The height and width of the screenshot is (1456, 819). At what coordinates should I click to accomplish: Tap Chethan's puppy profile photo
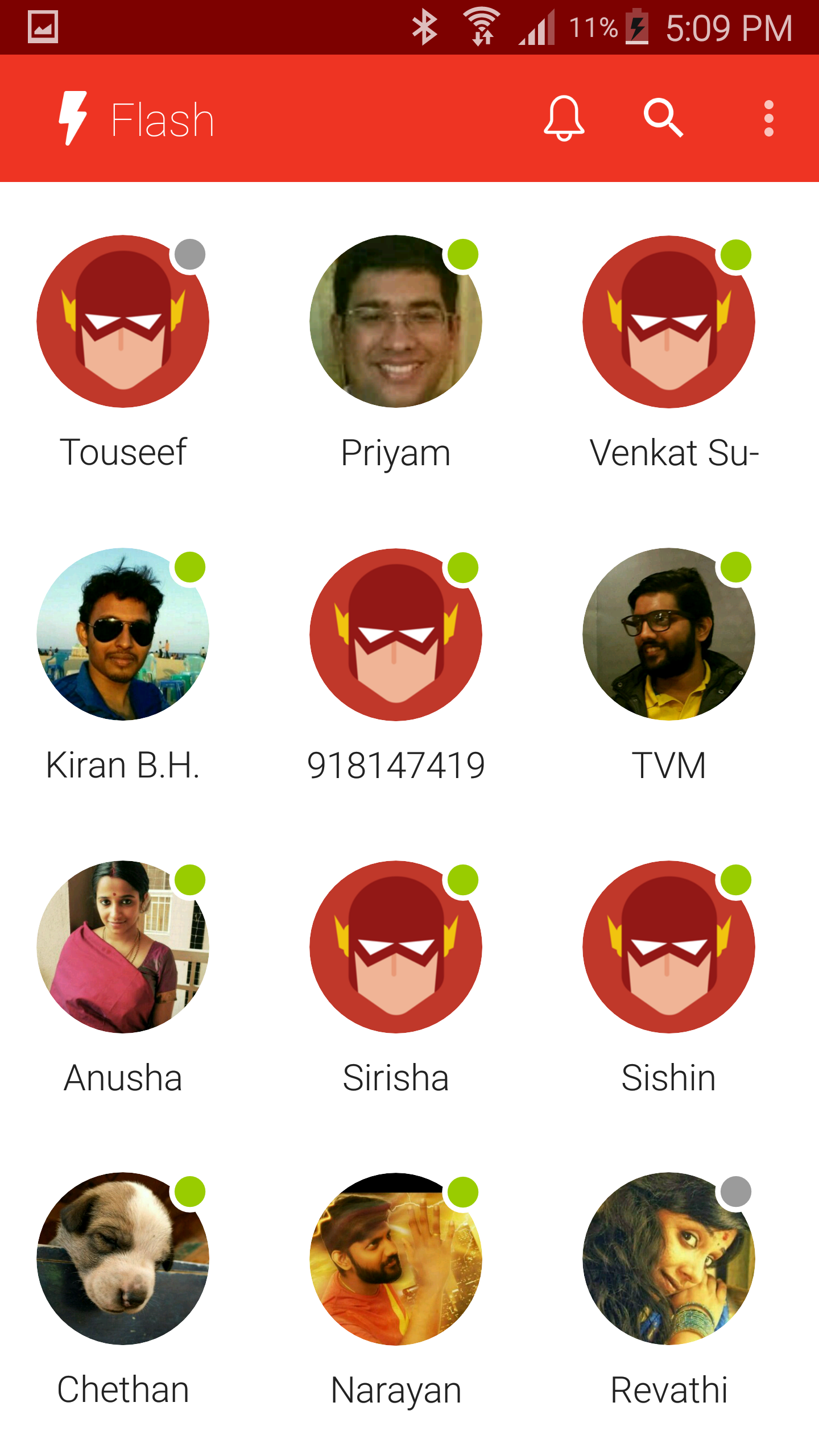[123, 1257]
